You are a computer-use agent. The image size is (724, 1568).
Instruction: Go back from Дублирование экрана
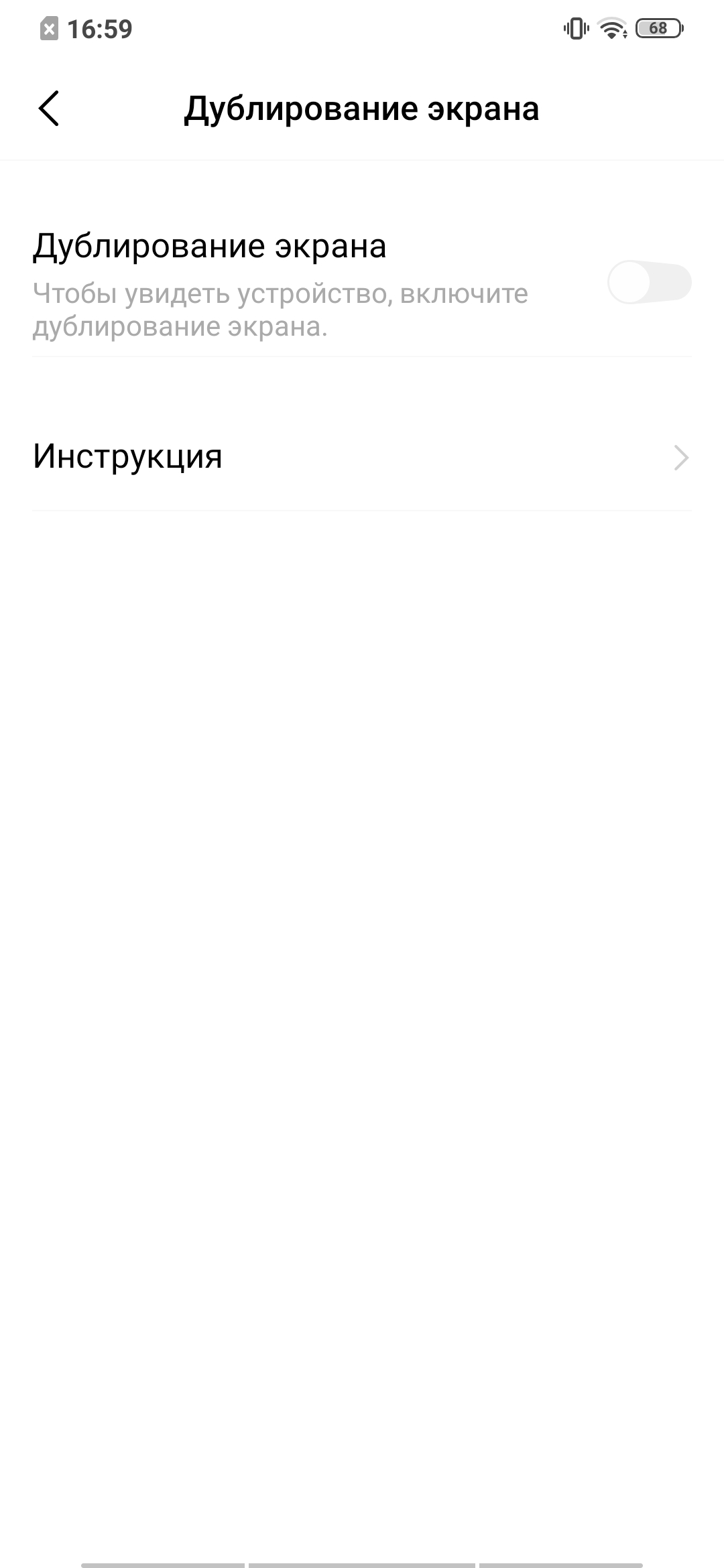[49, 109]
